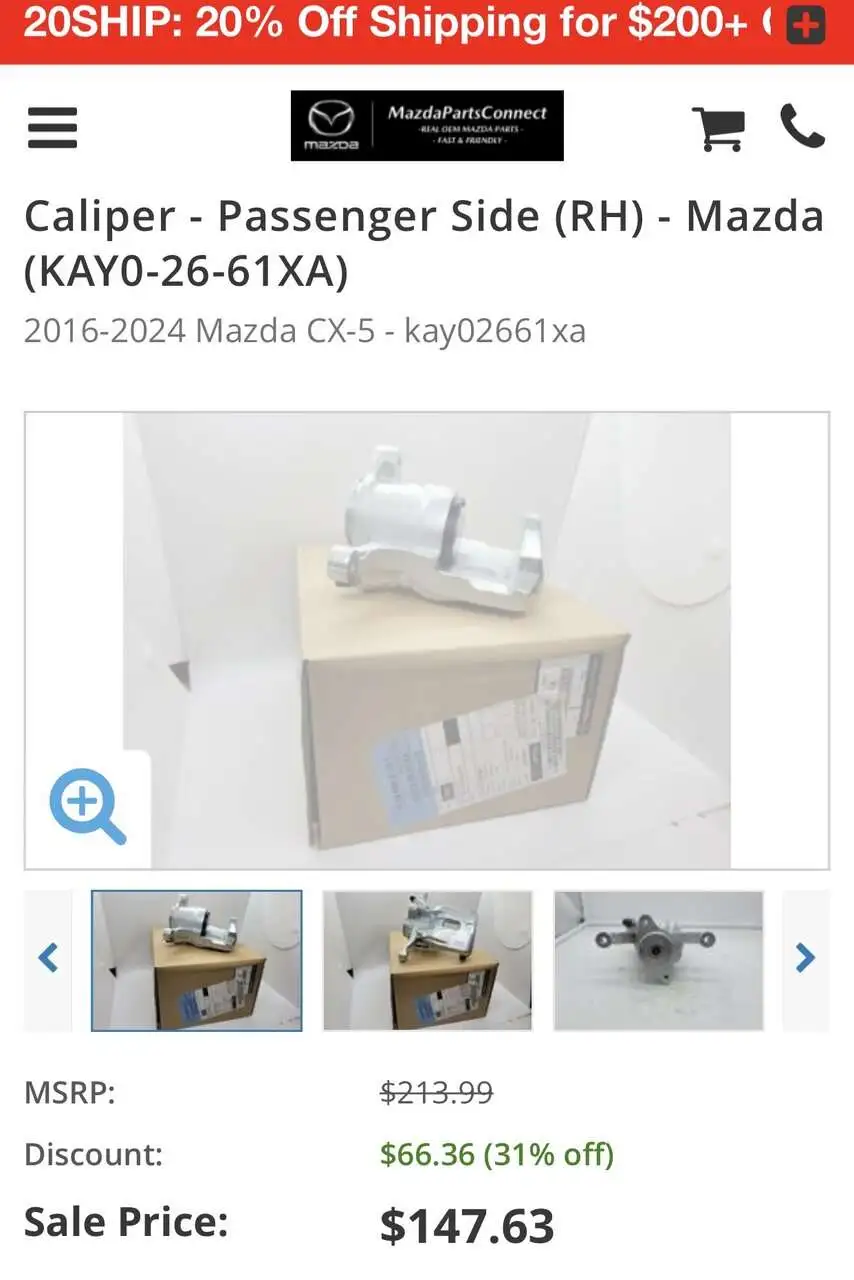Advance the carousel with the right chevron
The height and width of the screenshot is (1280, 854).
[x=805, y=958]
